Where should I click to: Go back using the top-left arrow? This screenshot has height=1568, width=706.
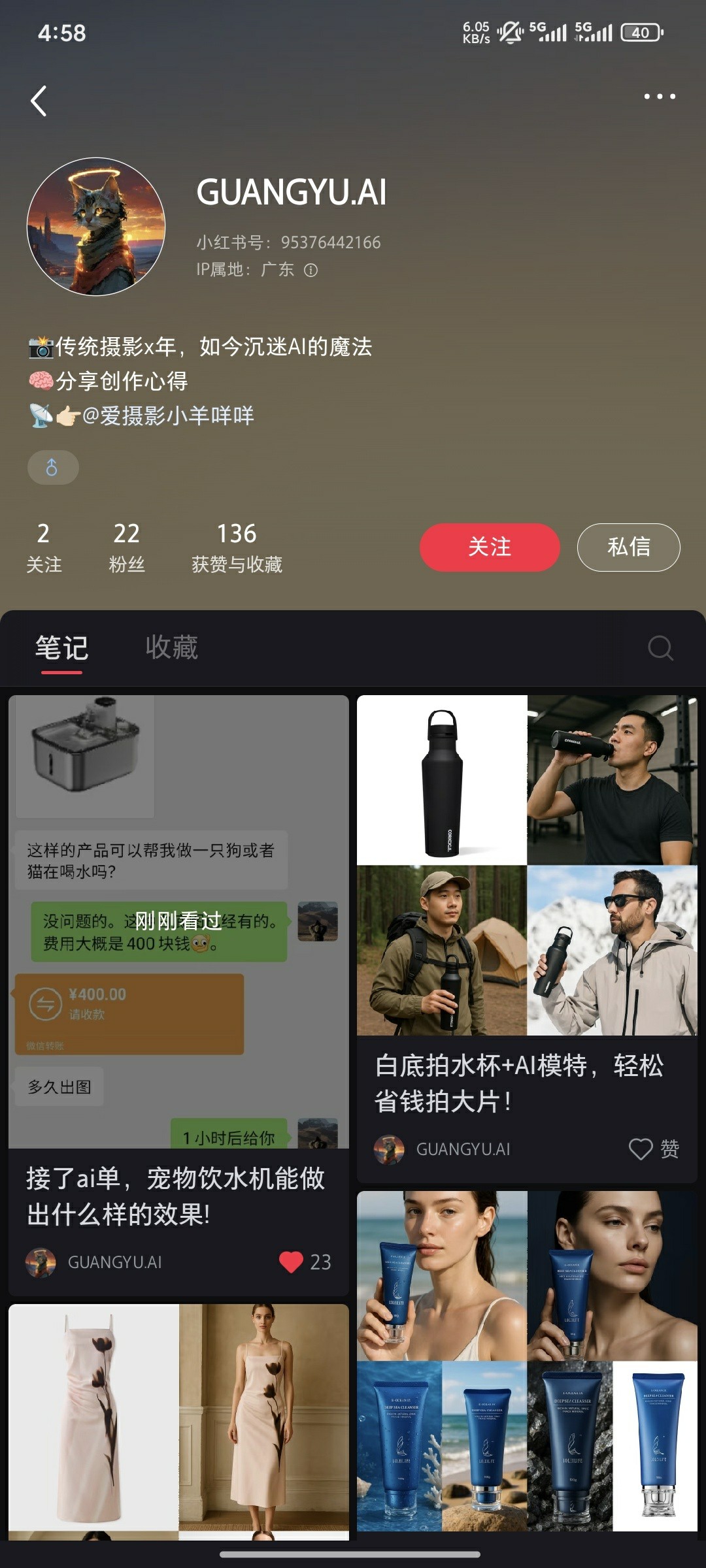(x=39, y=101)
